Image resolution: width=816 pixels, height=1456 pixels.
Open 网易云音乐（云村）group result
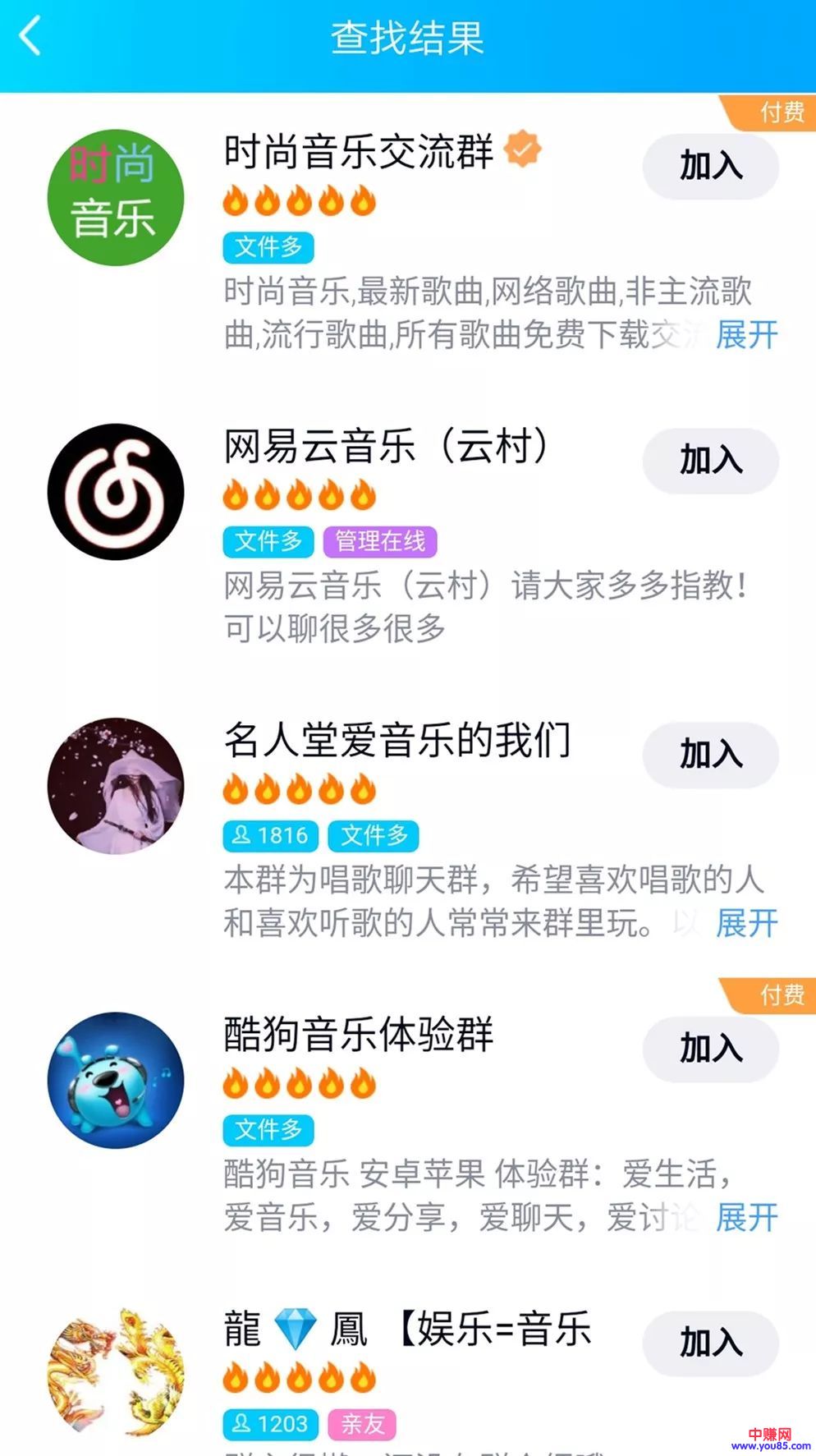pyautogui.click(x=386, y=448)
